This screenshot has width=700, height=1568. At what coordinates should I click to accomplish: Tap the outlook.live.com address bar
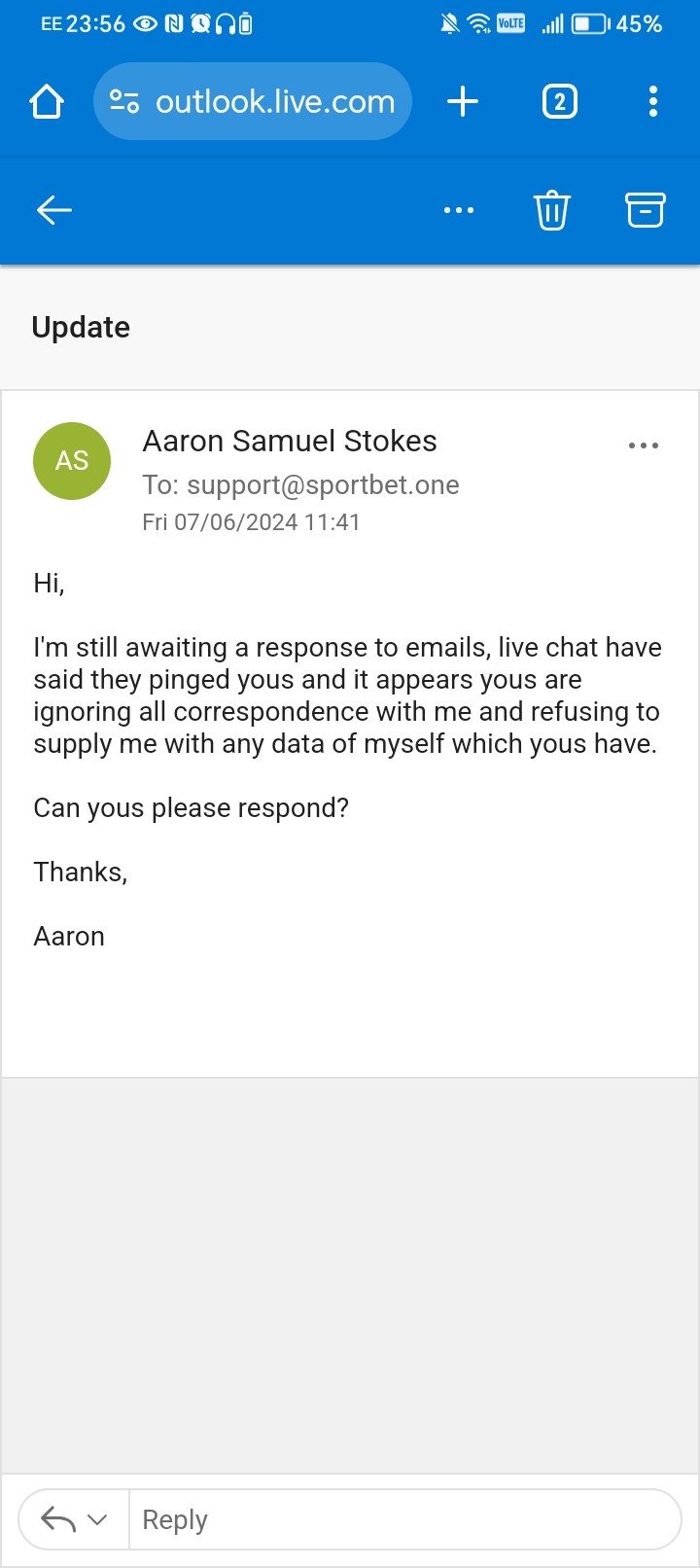tap(253, 101)
